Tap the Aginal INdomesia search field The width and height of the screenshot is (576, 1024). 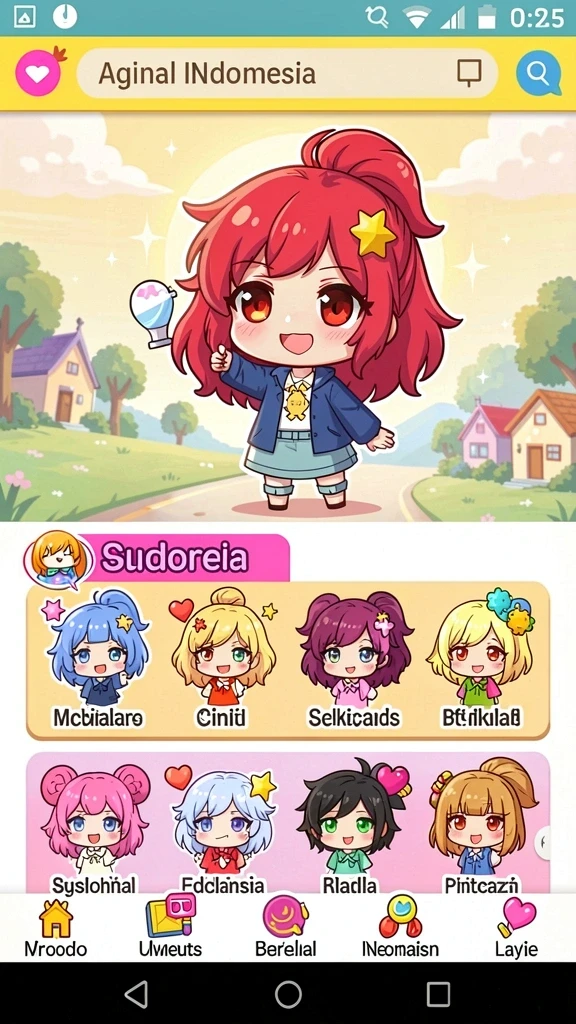pos(287,73)
